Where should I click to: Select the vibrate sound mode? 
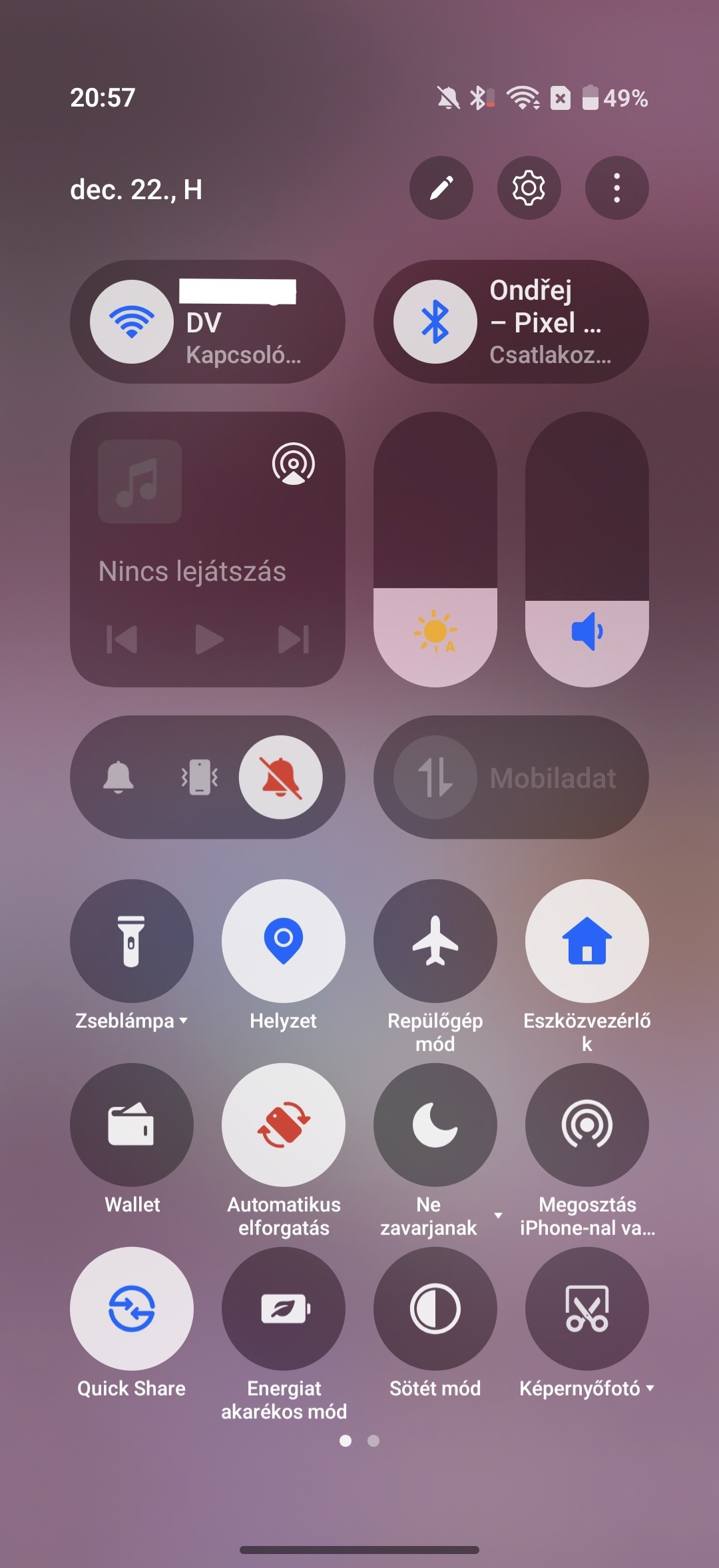[200, 777]
